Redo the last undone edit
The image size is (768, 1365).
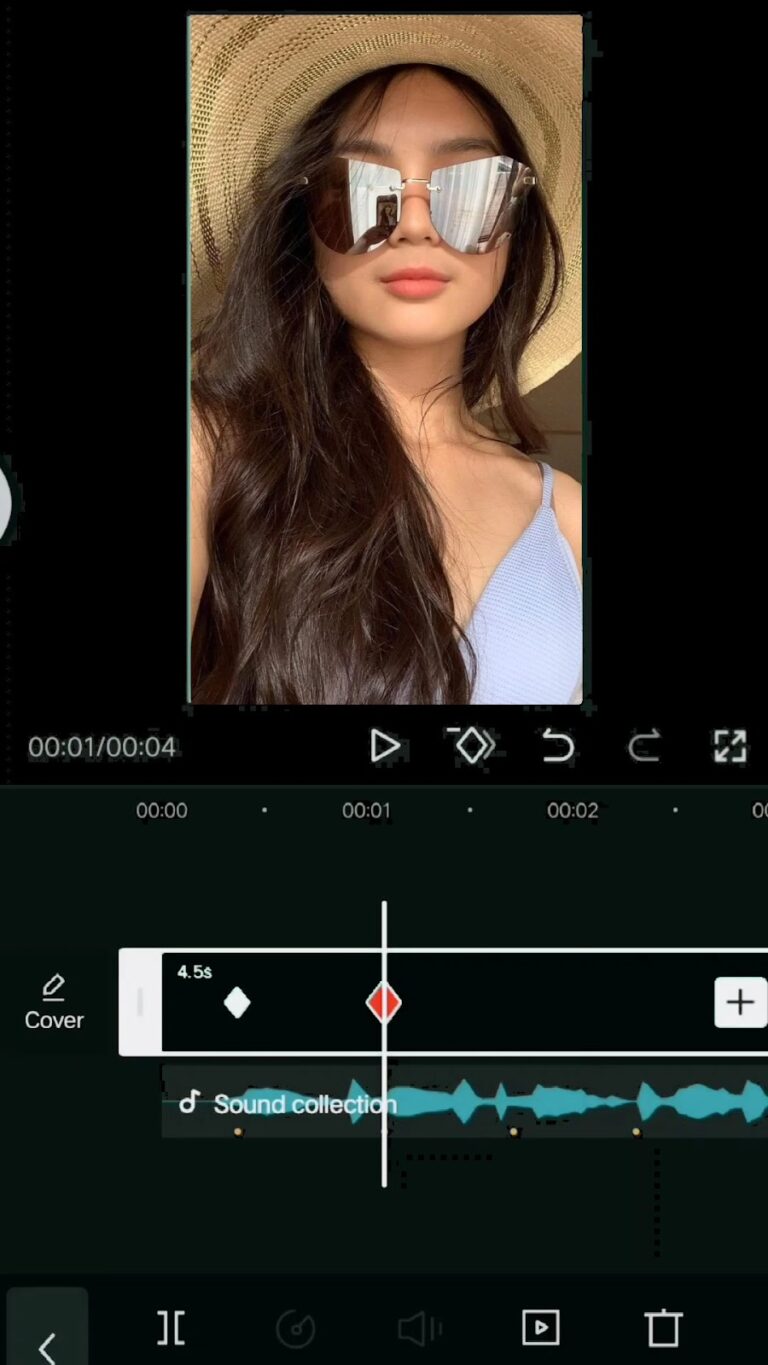pyautogui.click(x=643, y=746)
